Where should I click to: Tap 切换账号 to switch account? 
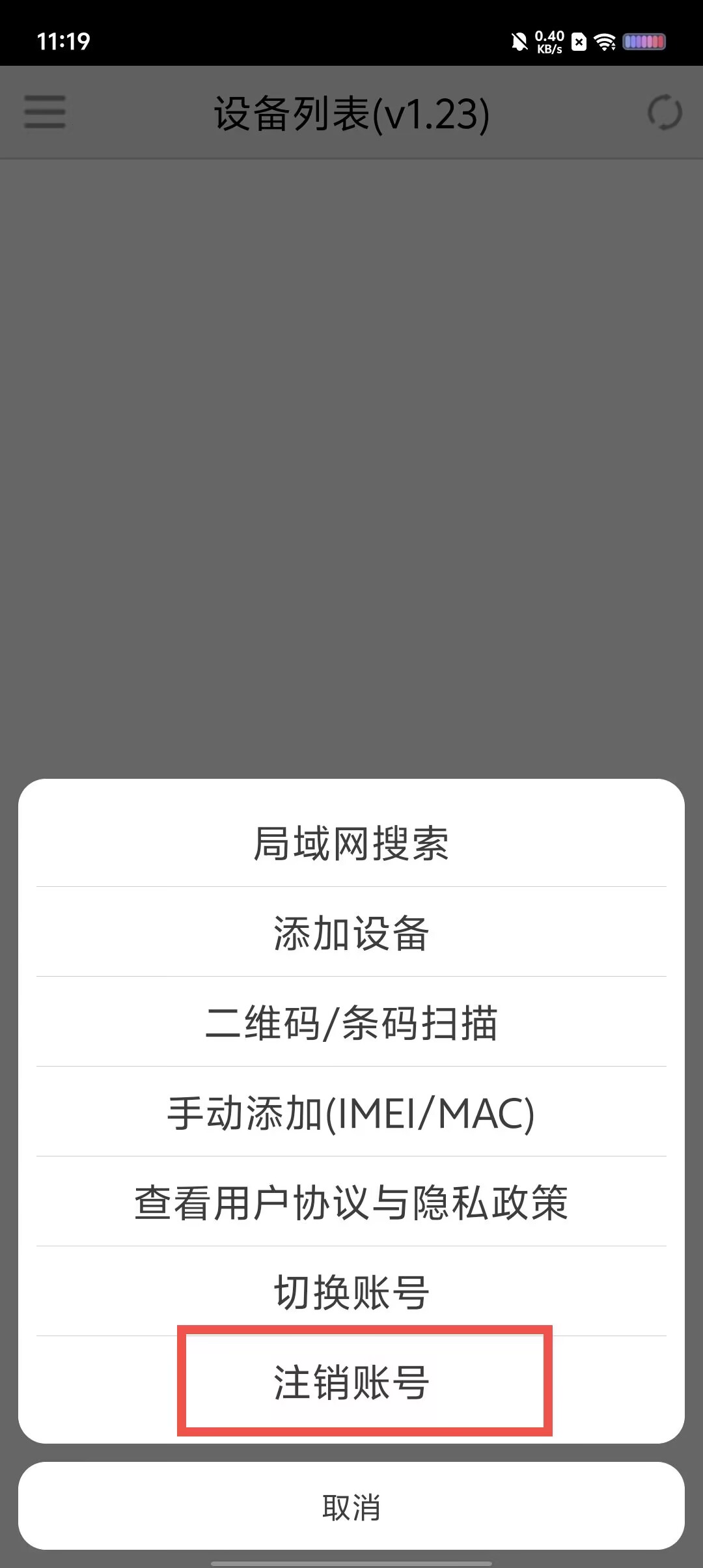[351, 1292]
